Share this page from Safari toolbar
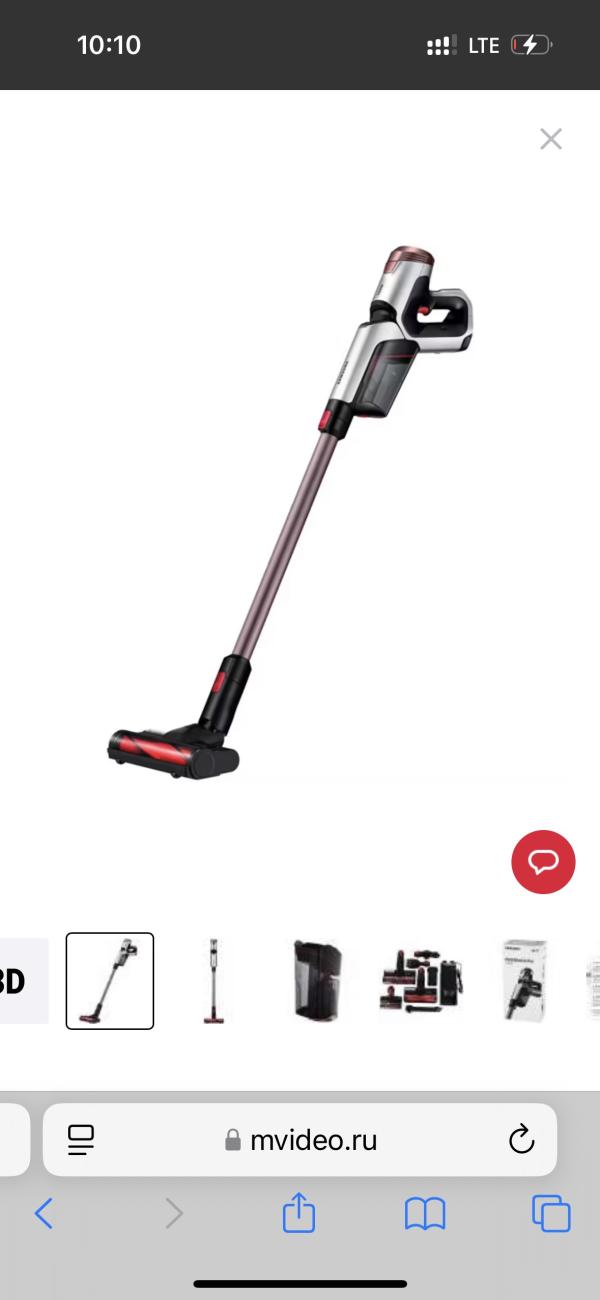Screen dimensions: 600x1300 pyautogui.click(x=299, y=1213)
